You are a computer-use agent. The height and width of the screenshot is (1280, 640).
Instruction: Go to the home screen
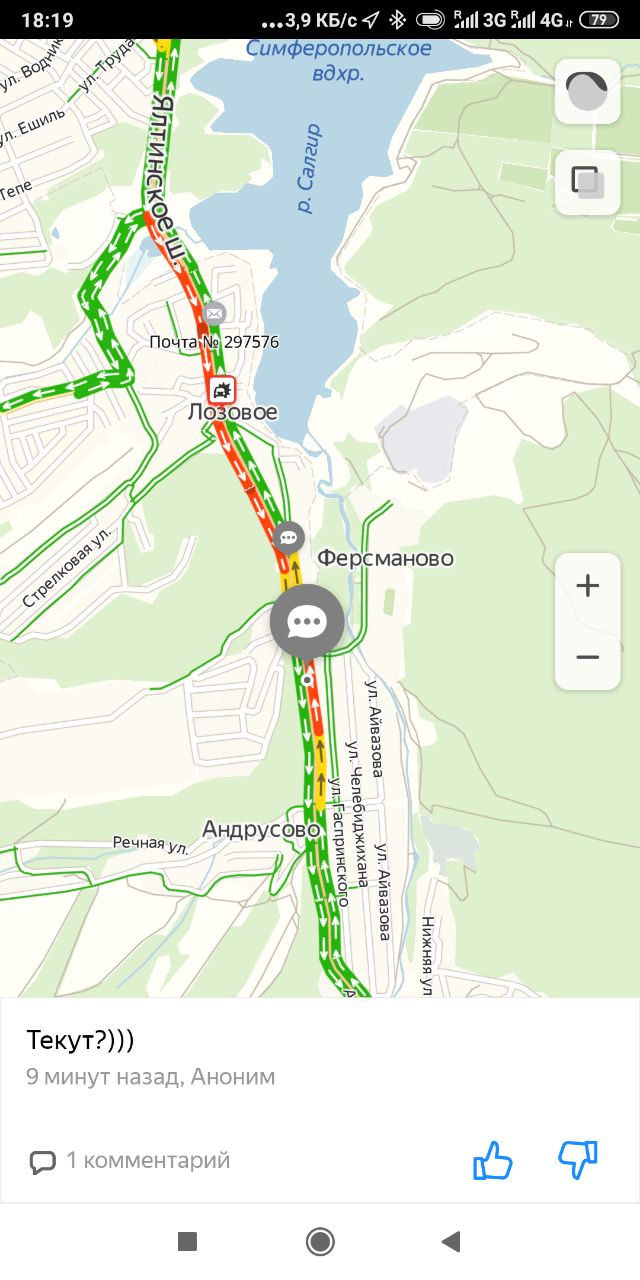point(320,1242)
